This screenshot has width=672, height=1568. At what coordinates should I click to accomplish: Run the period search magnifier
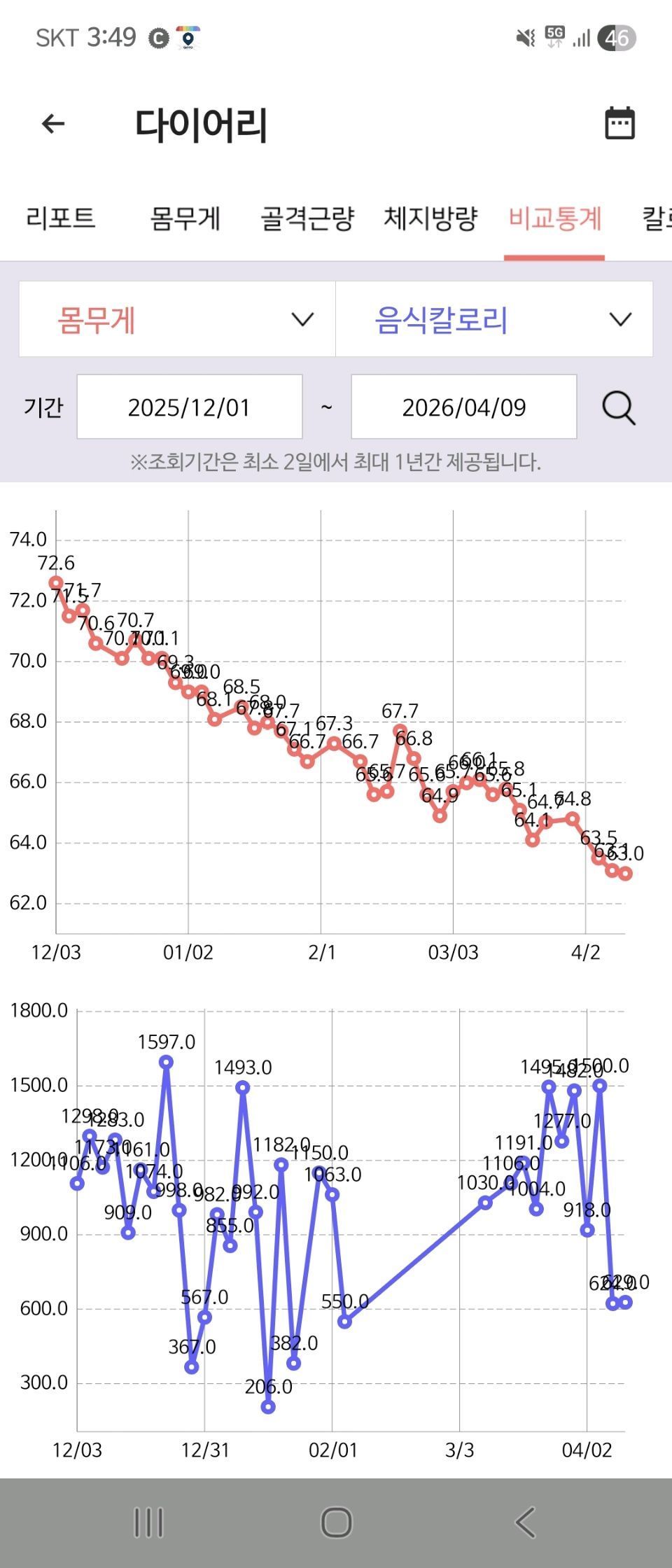(x=619, y=407)
